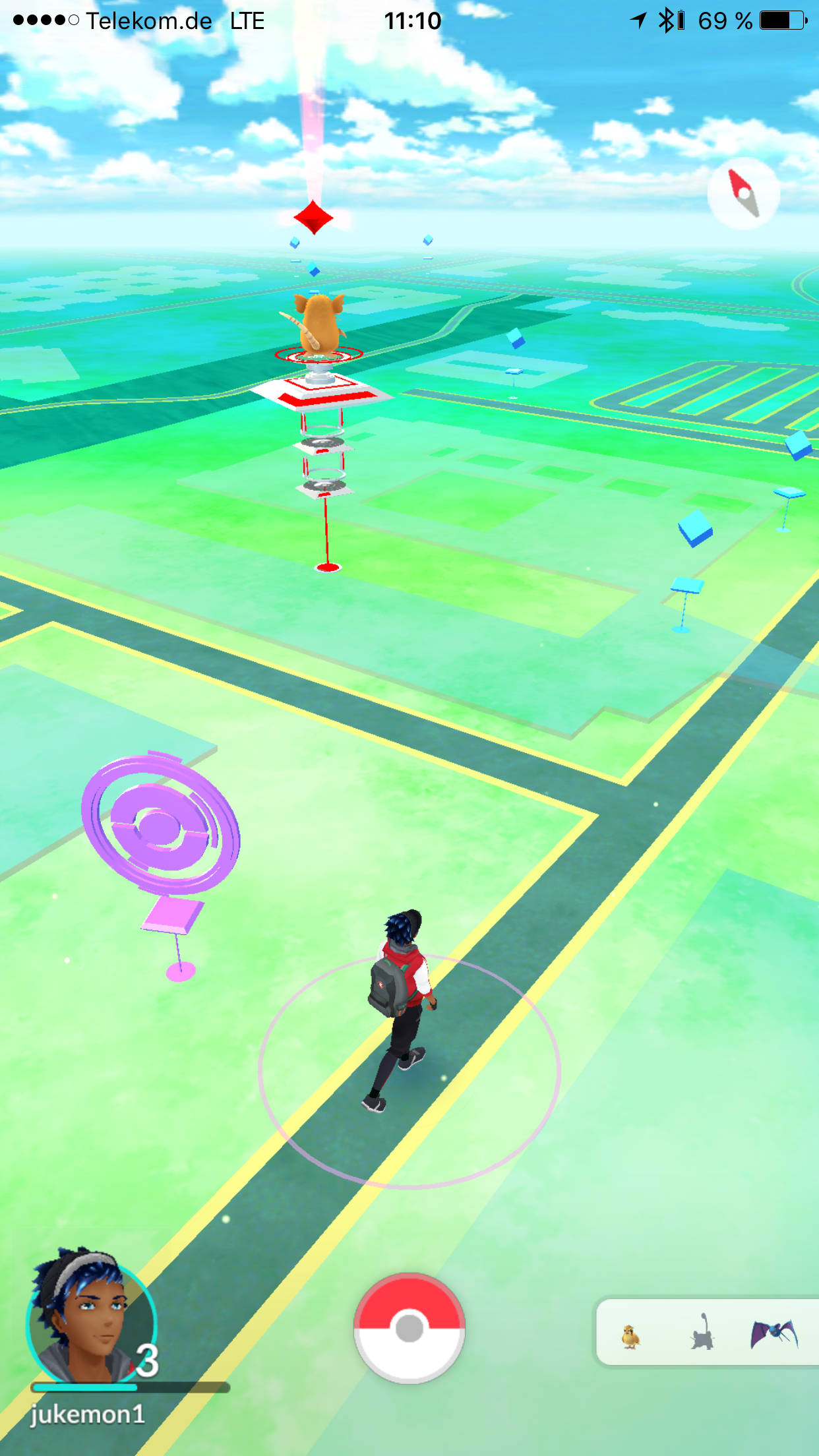Viewport: 819px width, 1456px height.
Task: Open the Poké Ball main menu
Action: click(409, 1327)
